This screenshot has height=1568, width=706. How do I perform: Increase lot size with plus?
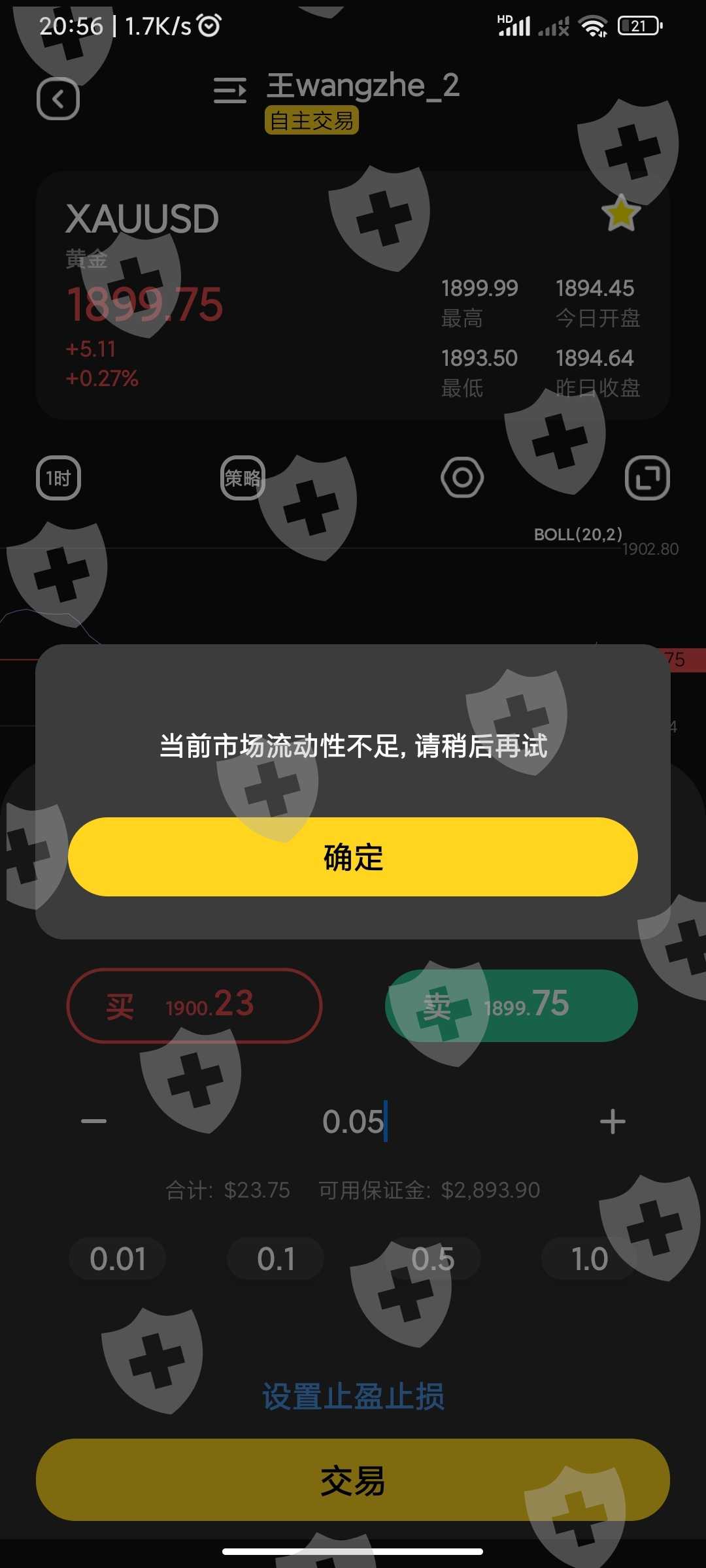click(613, 1121)
